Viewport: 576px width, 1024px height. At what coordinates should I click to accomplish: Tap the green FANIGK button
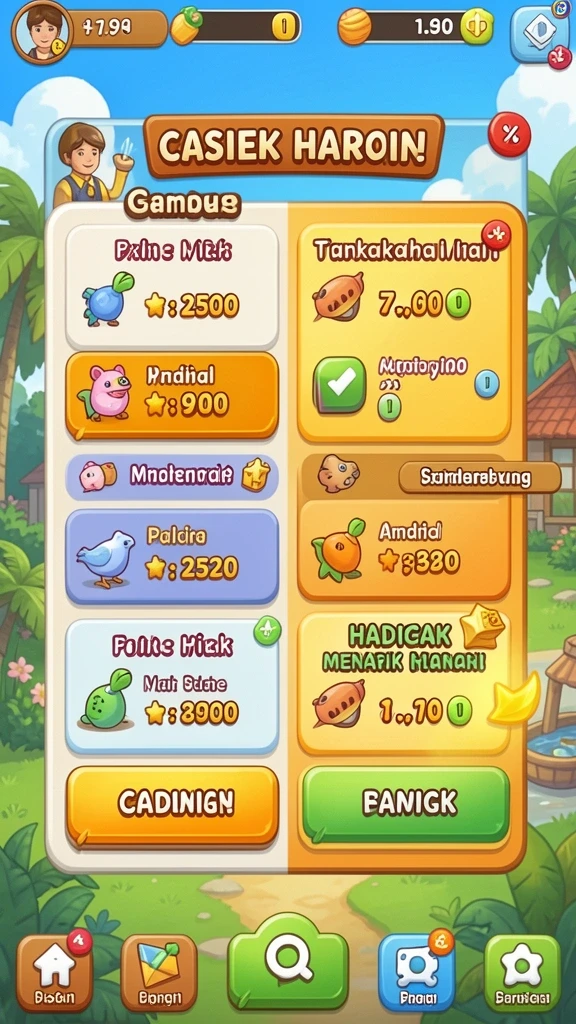[406, 805]
